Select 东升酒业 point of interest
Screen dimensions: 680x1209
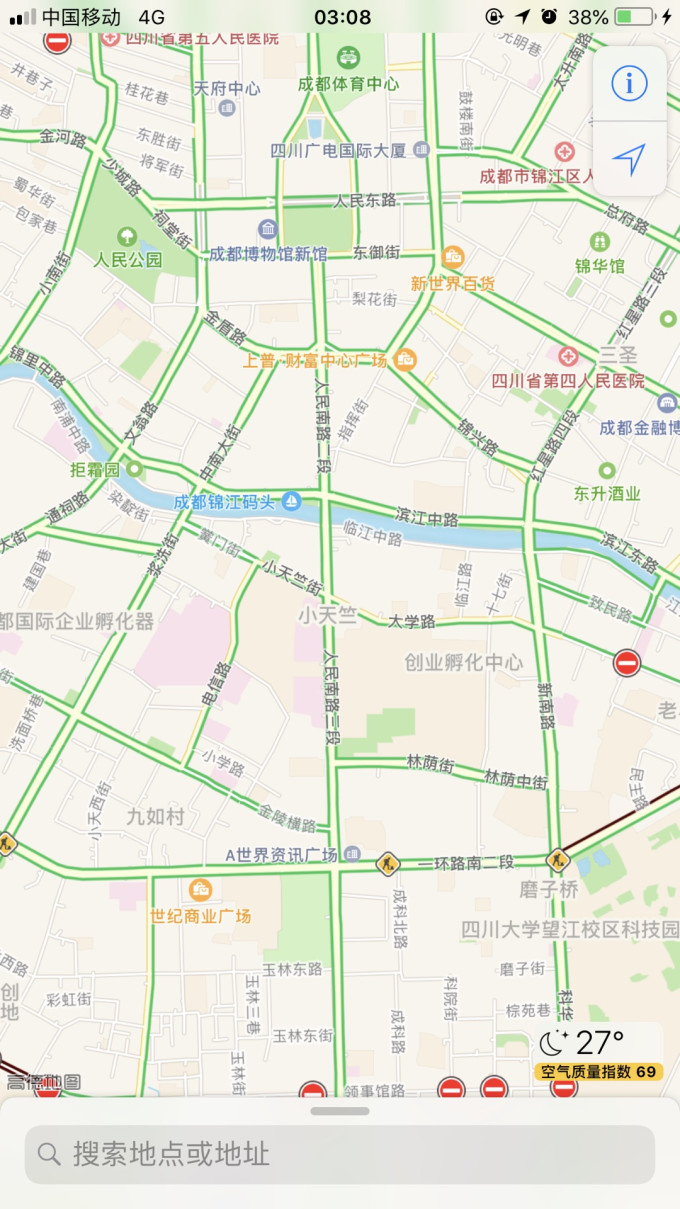[x=606, y=470]
